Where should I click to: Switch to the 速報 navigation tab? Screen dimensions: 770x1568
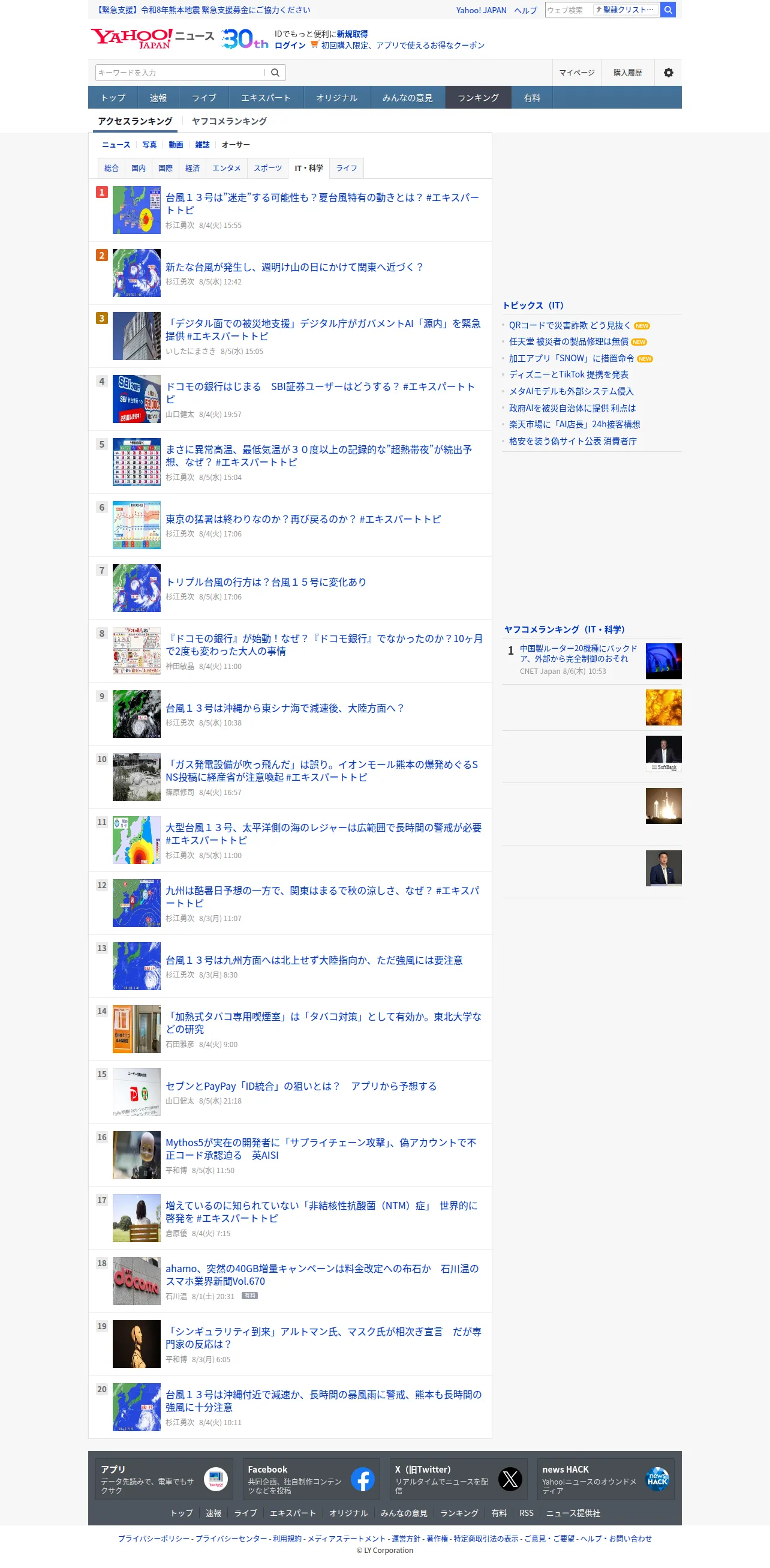coord(158,97)
